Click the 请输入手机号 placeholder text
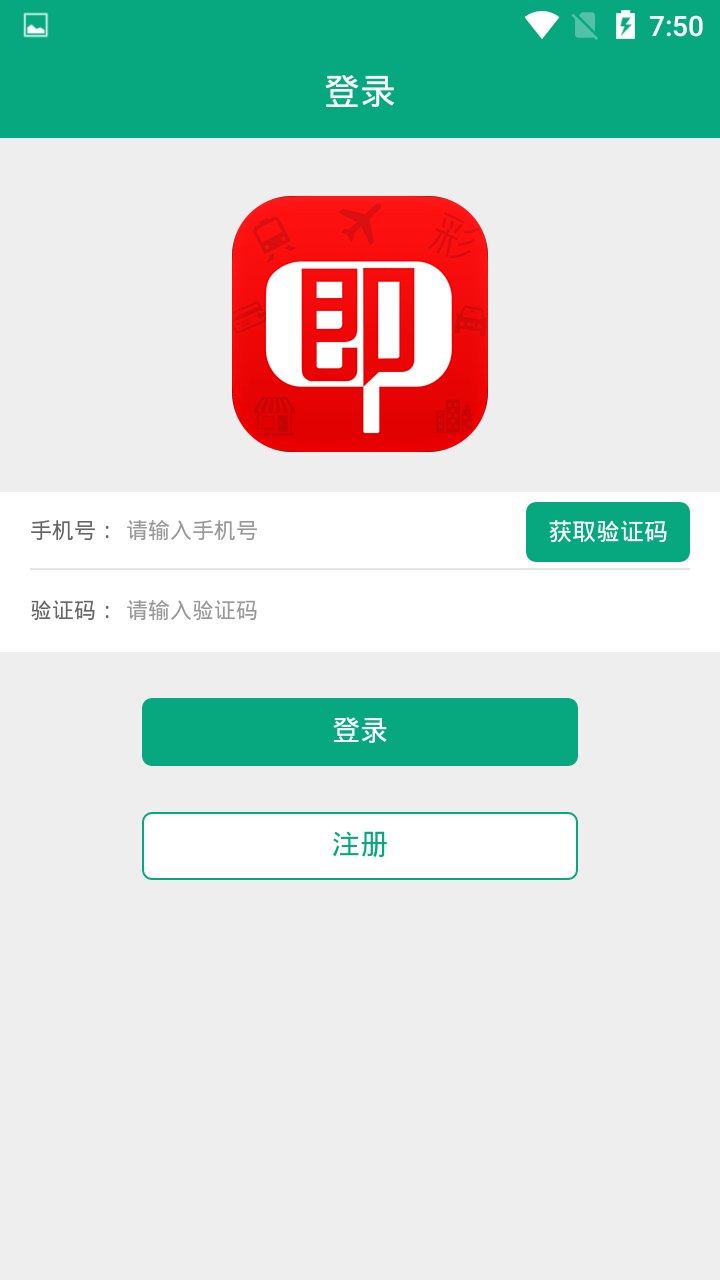 (188, 531)
